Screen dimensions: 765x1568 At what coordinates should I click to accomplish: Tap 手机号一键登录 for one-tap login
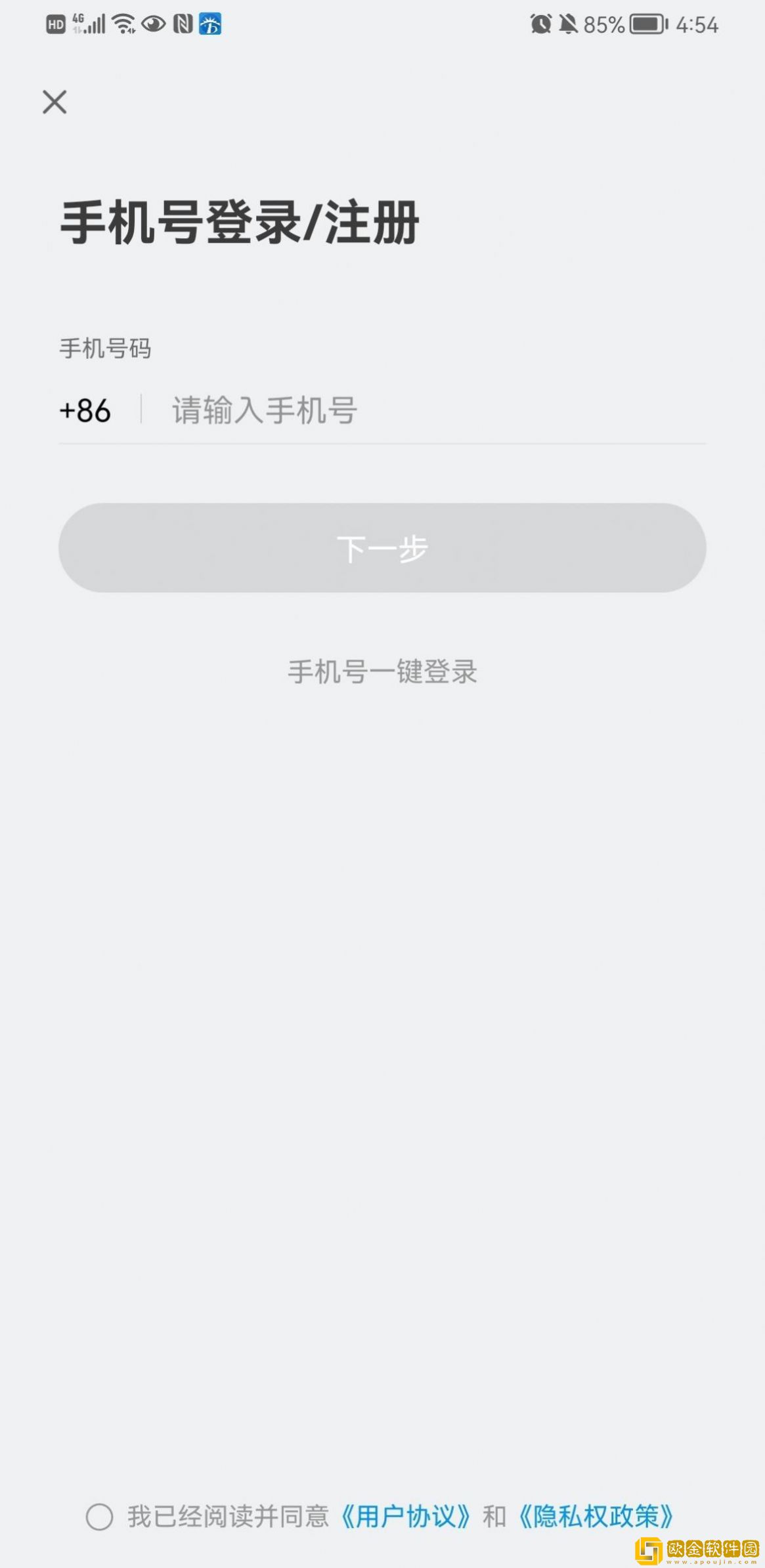coord(382,672)
